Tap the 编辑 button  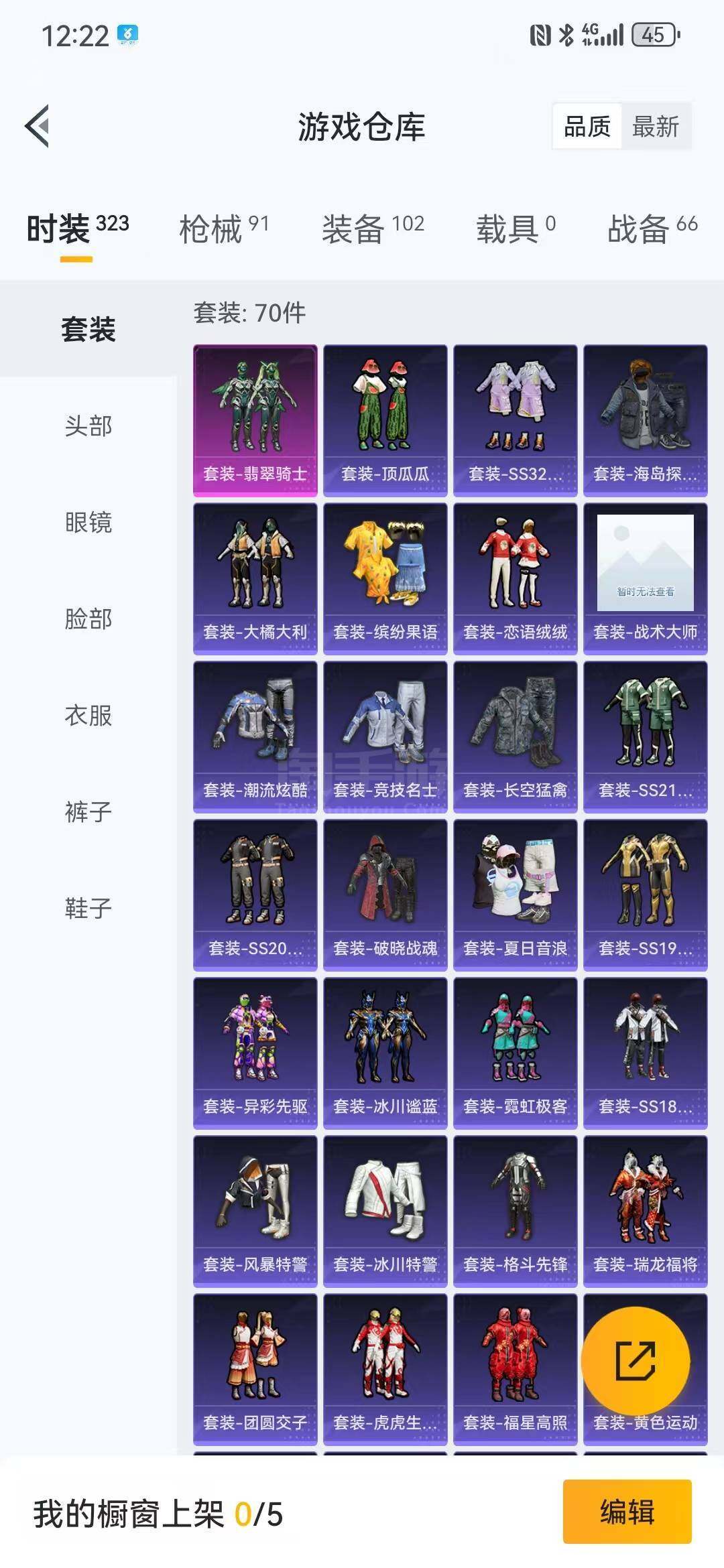[627, 1512]
